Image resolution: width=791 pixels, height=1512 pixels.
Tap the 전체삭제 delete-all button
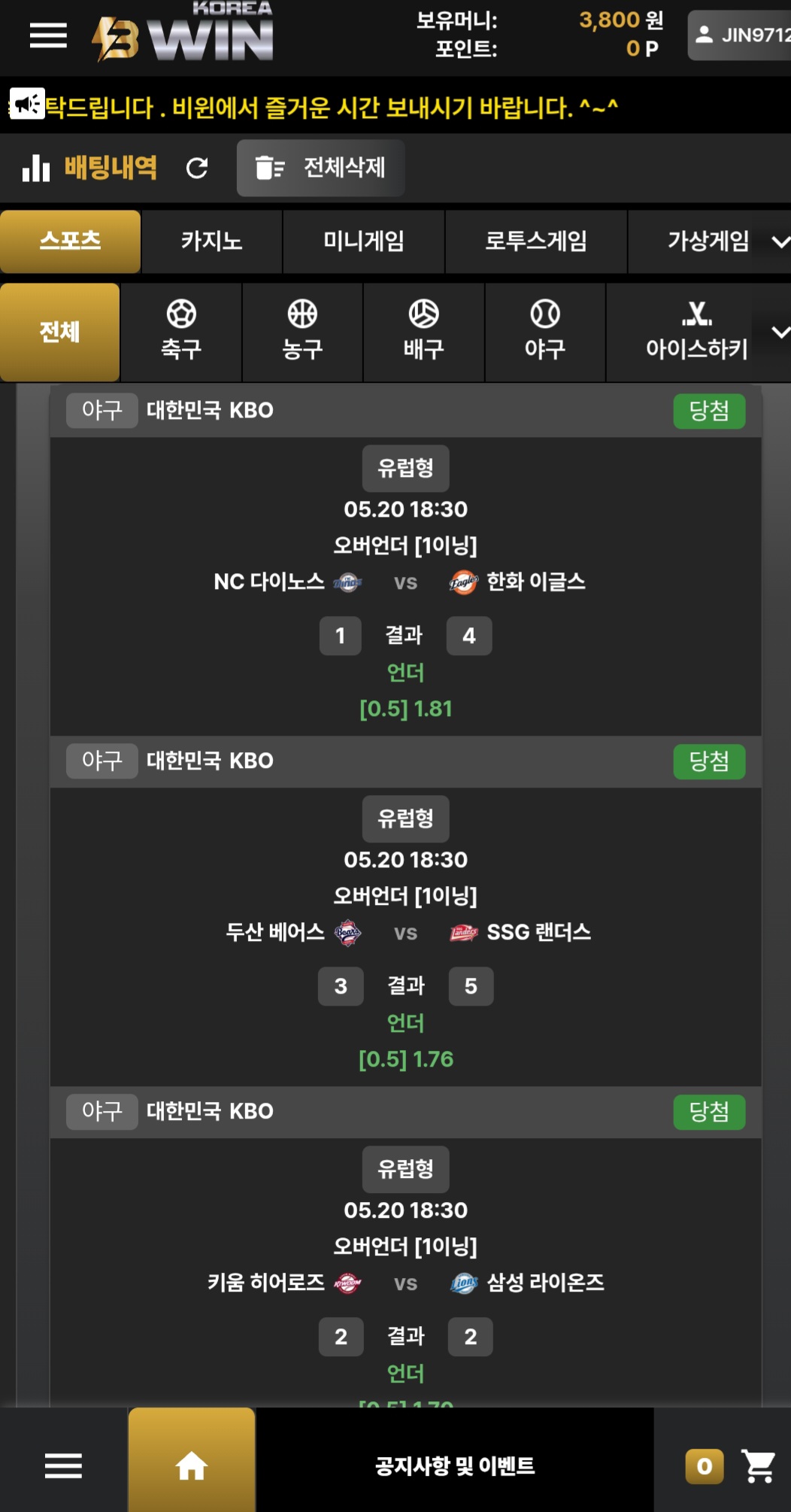(x=321, y=168)
